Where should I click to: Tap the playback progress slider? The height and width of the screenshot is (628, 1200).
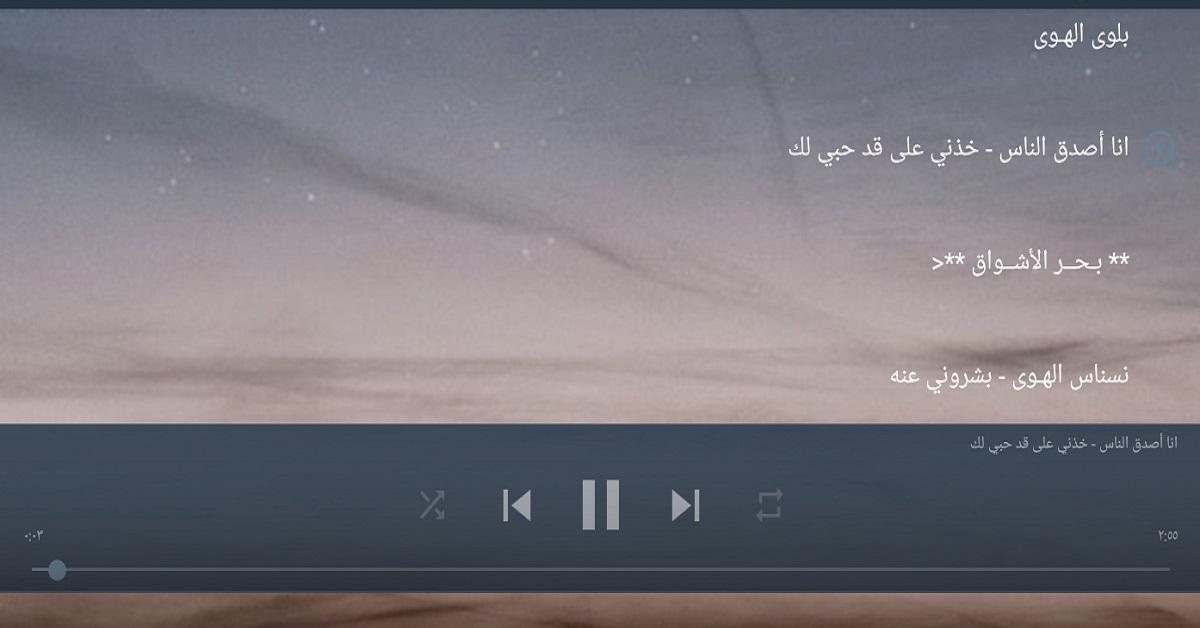(600, 569)
